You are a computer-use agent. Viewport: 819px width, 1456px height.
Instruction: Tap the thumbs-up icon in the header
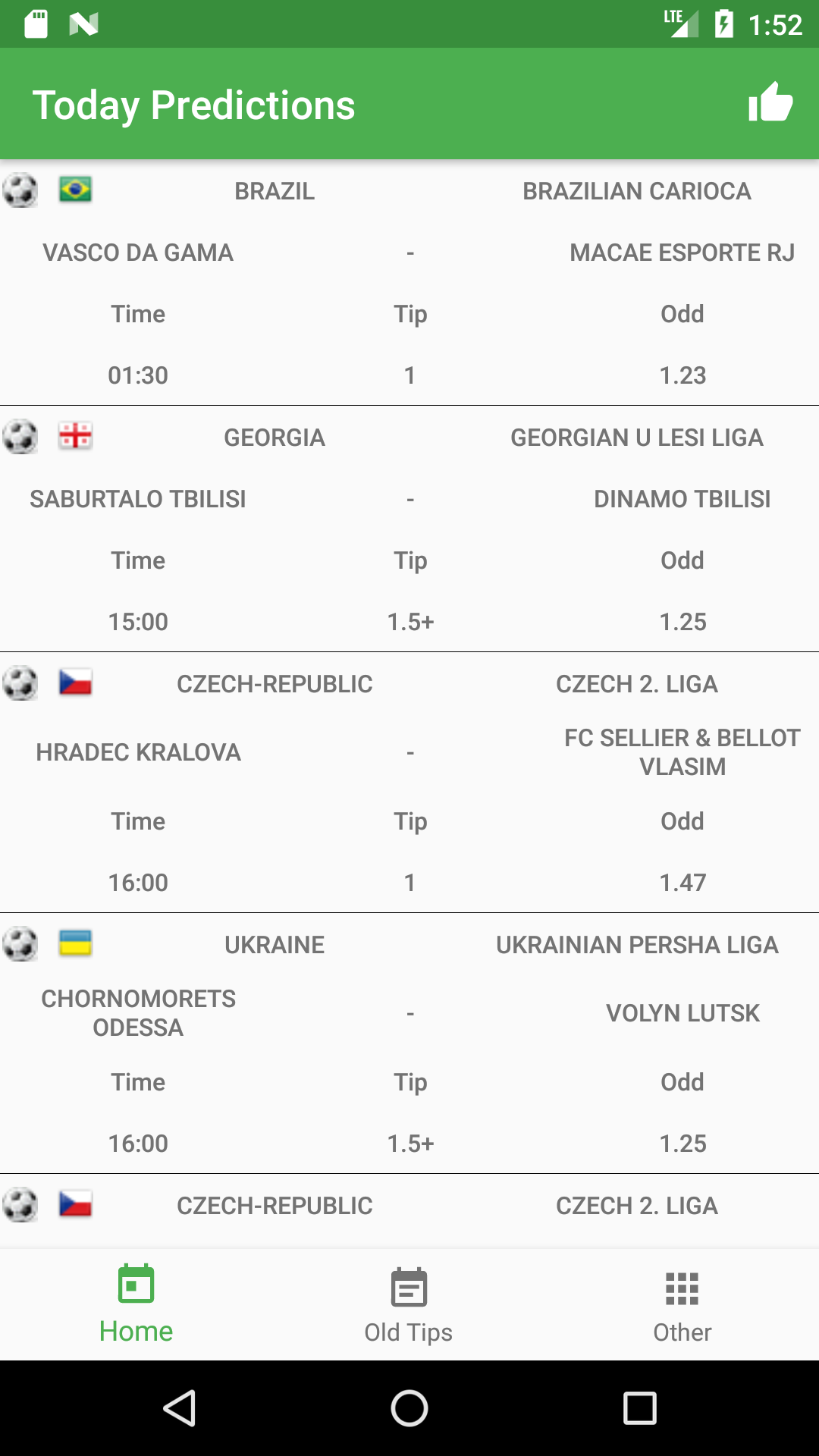pos(770,103)
